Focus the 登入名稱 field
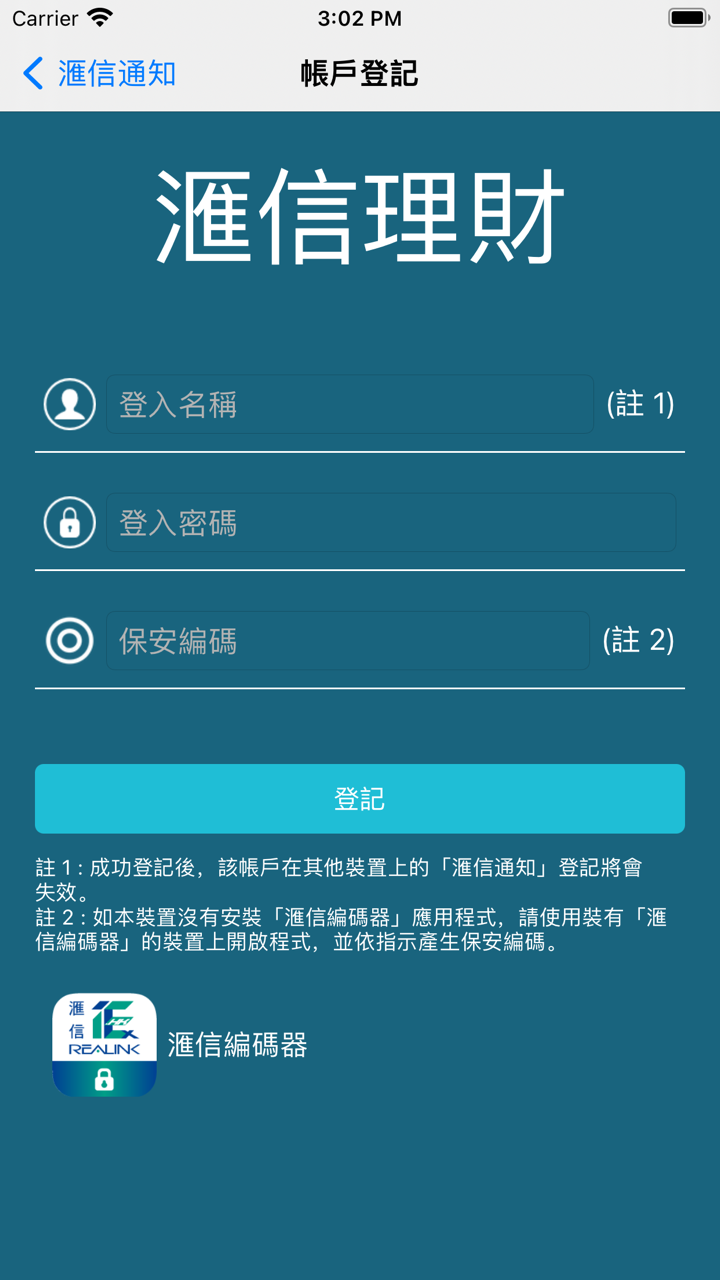 pos(350,404)
